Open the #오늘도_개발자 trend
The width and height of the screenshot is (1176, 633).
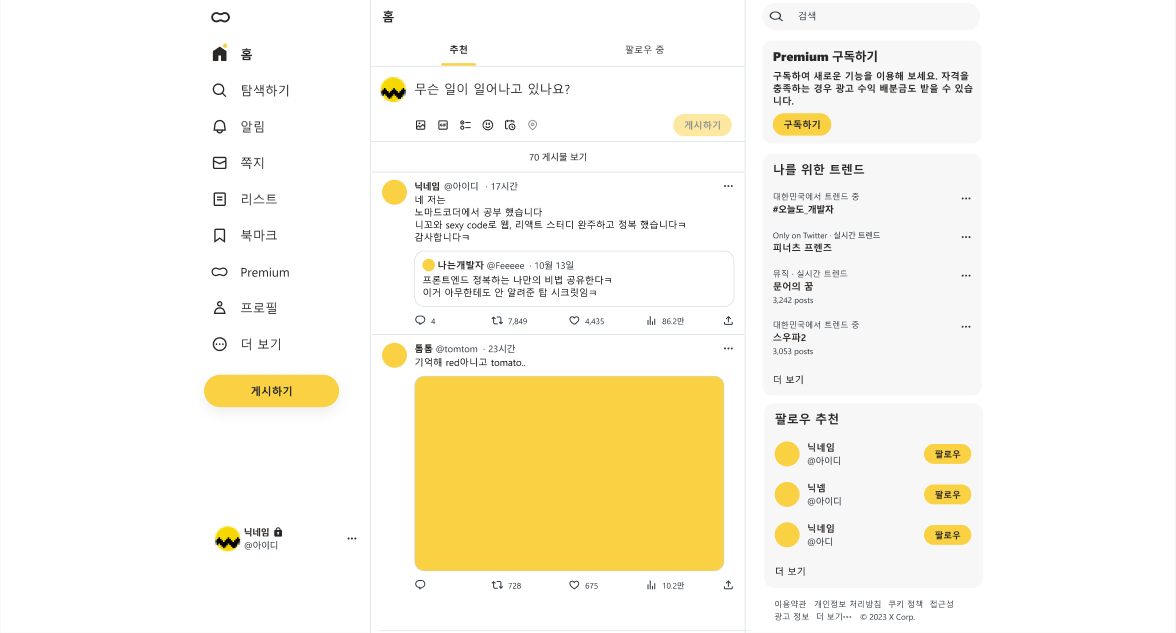803,209
